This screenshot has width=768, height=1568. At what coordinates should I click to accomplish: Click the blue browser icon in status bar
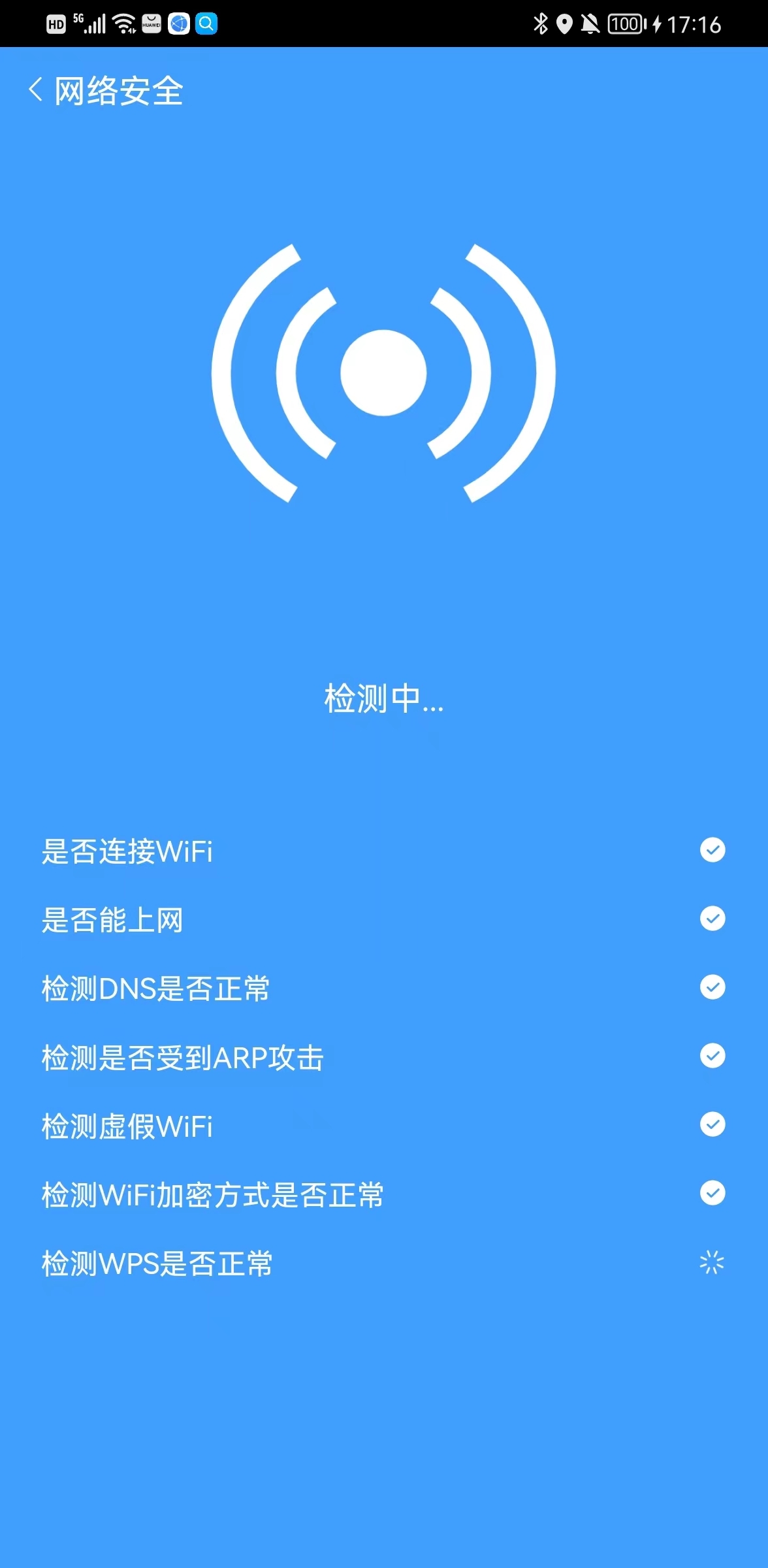pos(178,24)
